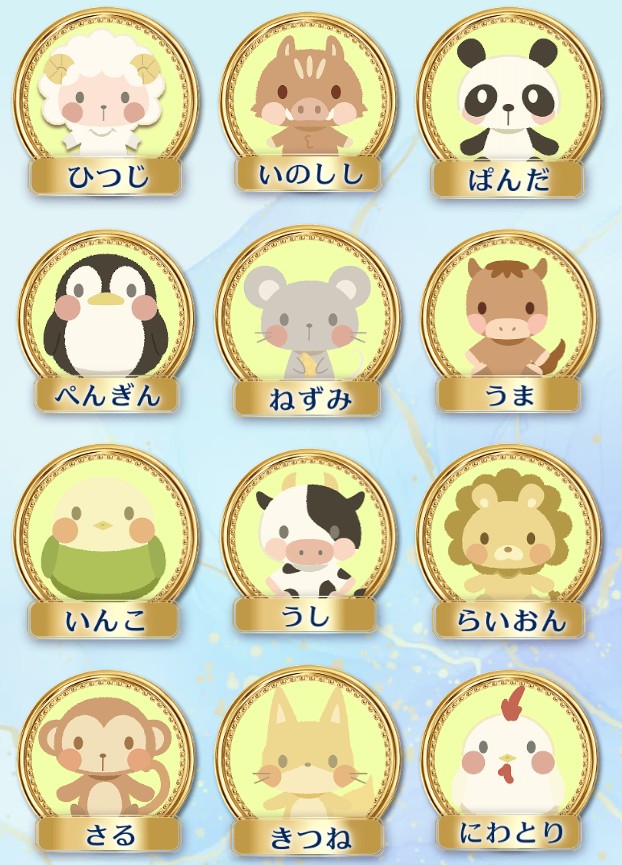Pick the ぺんぎん penguin medallion
The width and height of the screenshot is (622, 865).
click(108, 320)
